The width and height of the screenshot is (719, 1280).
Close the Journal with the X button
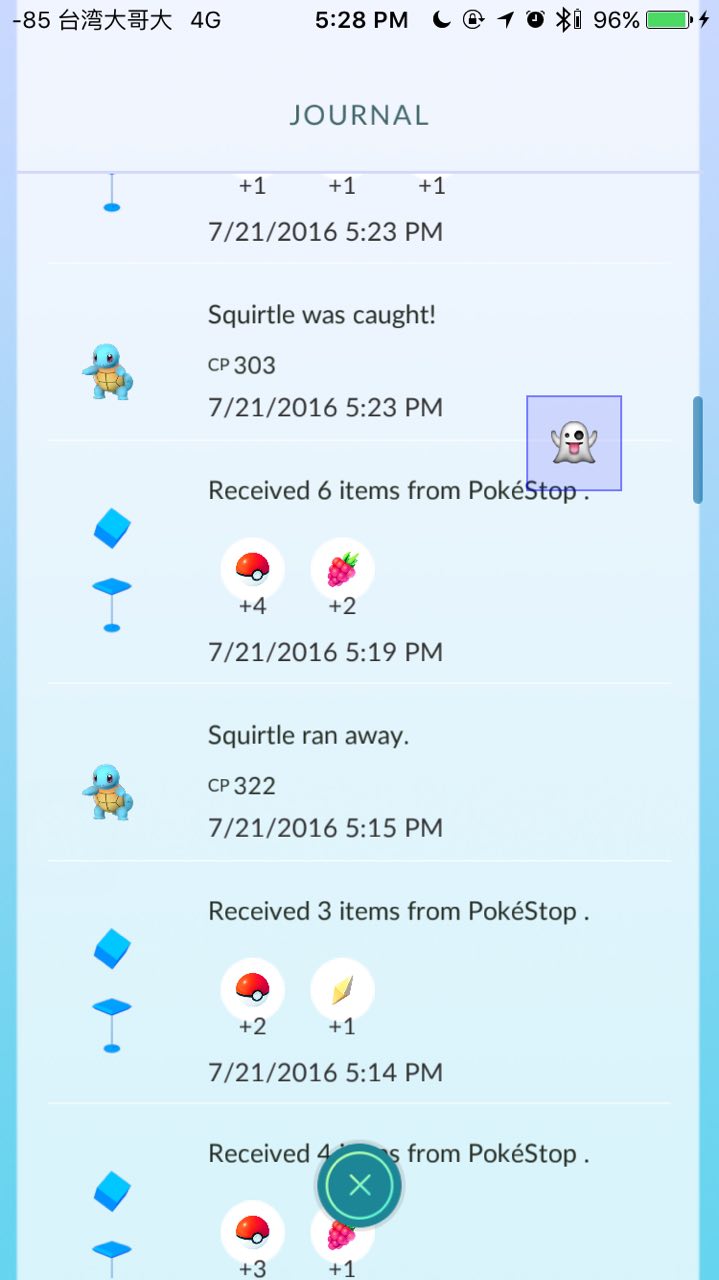360,1186
